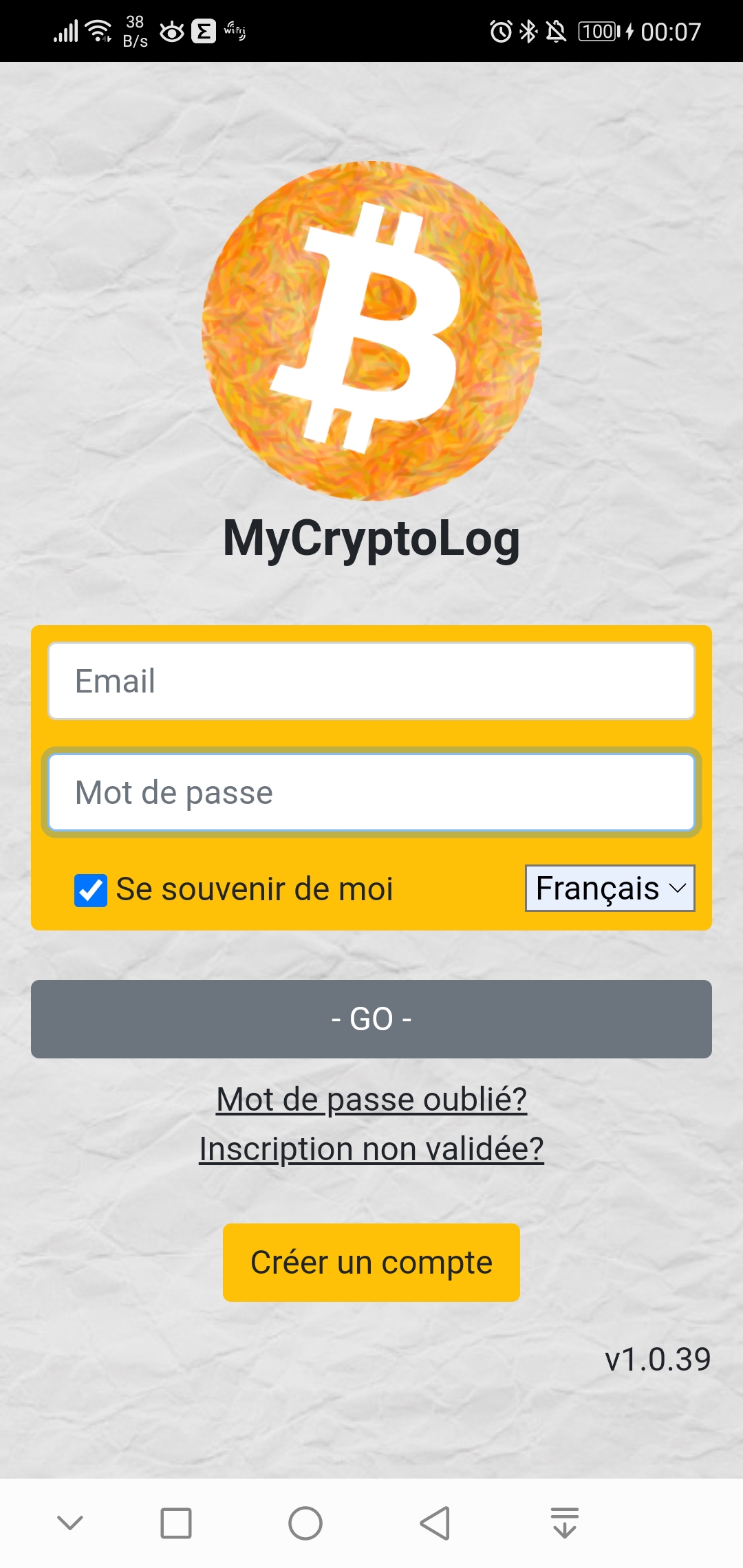743x1568 pixels.
Task: Follow the Inscription non validée link
Action: (x=371, y=1148)
